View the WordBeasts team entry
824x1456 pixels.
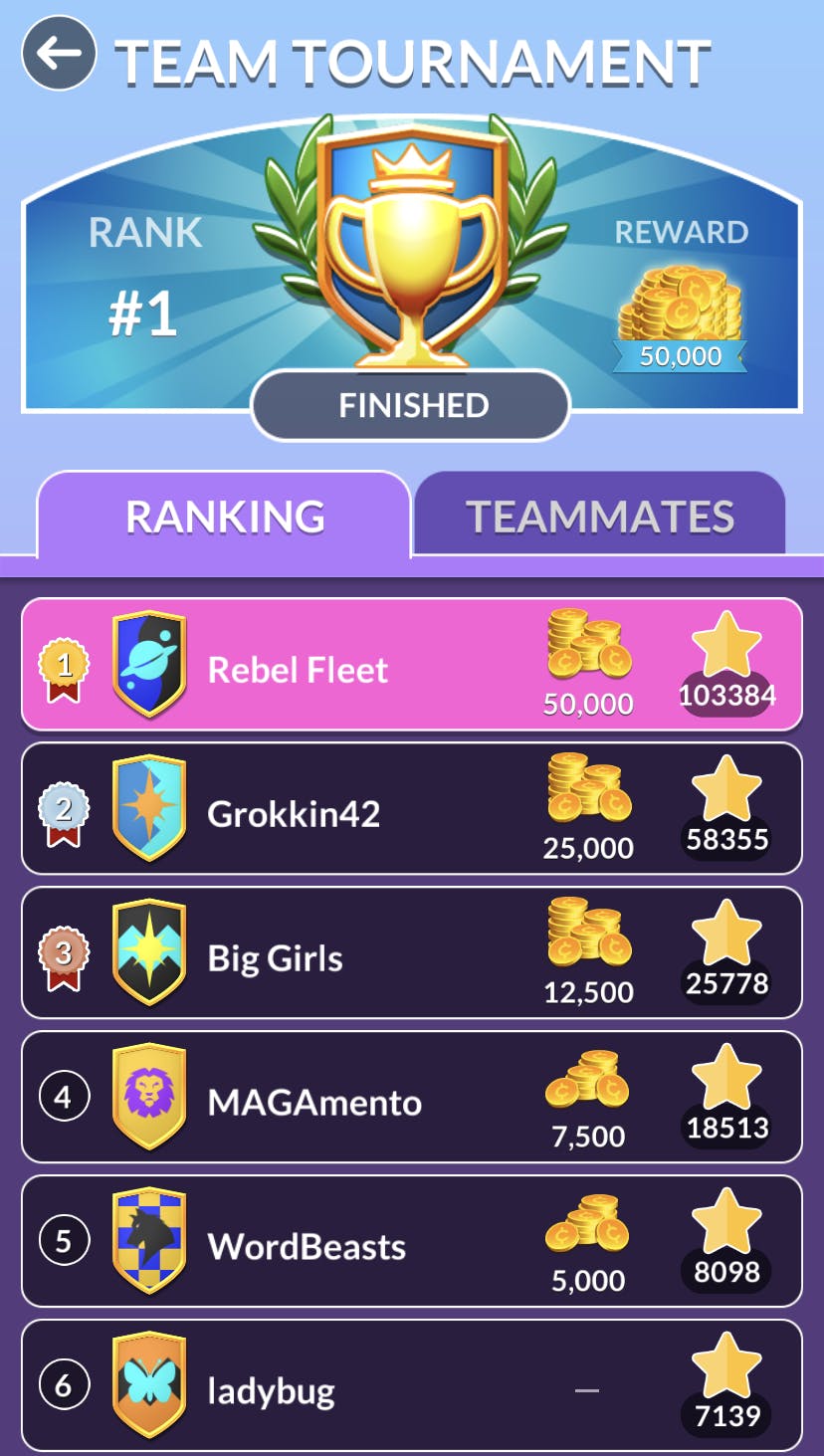pos(411,1242)
